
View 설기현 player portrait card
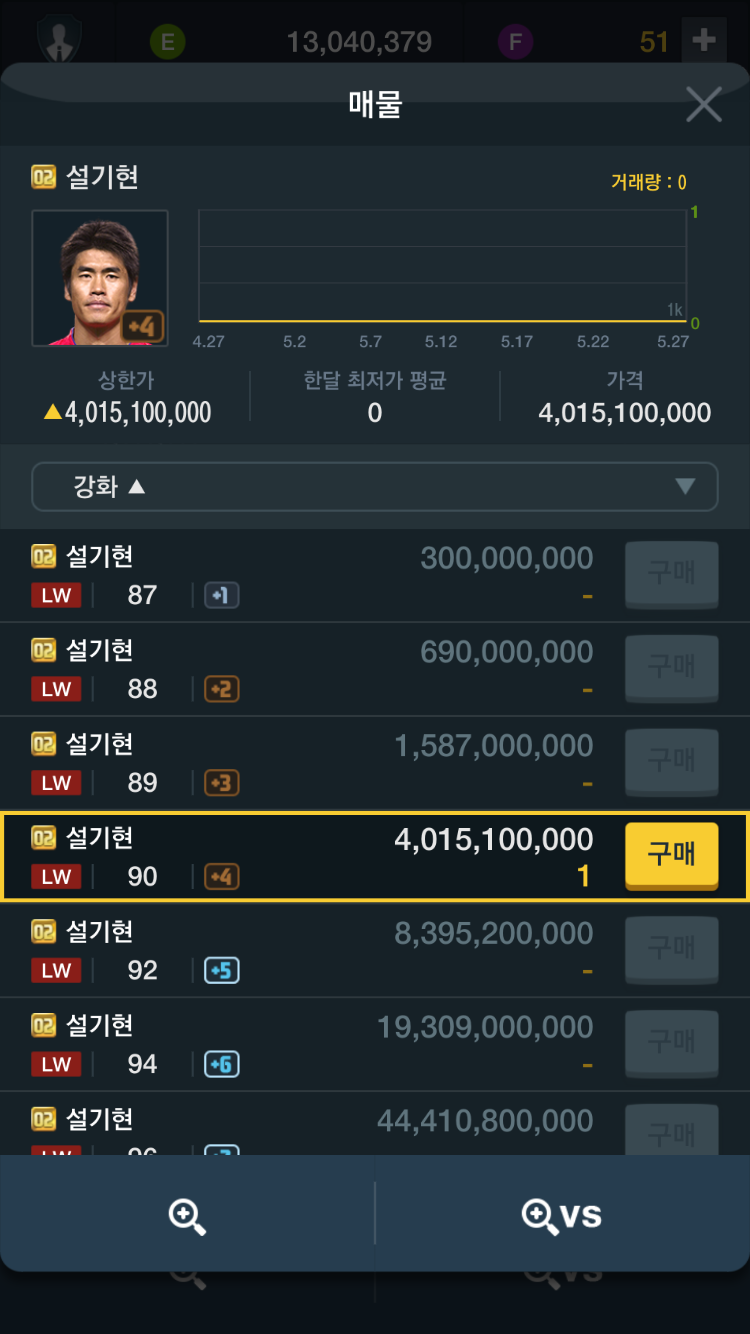coord(100,278)
